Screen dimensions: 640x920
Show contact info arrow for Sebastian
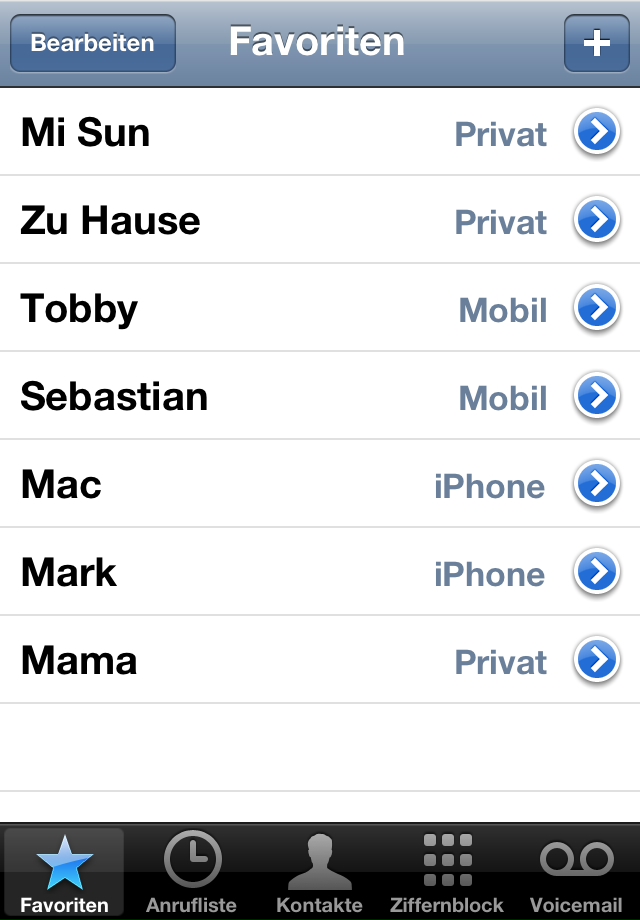click(x=596, y=397)
